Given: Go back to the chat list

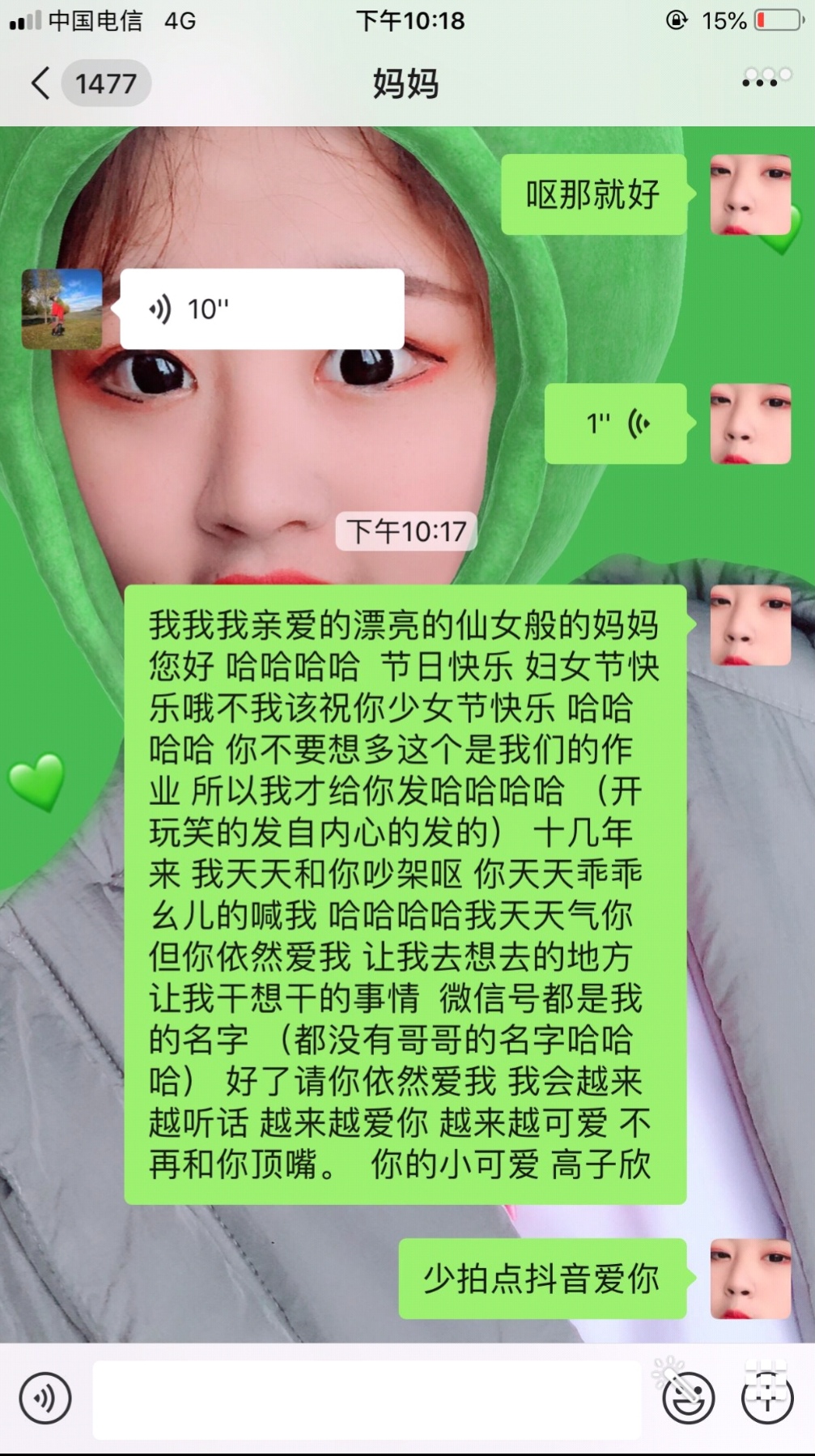Looking at the screenshot, I should [x=40, y=83].
